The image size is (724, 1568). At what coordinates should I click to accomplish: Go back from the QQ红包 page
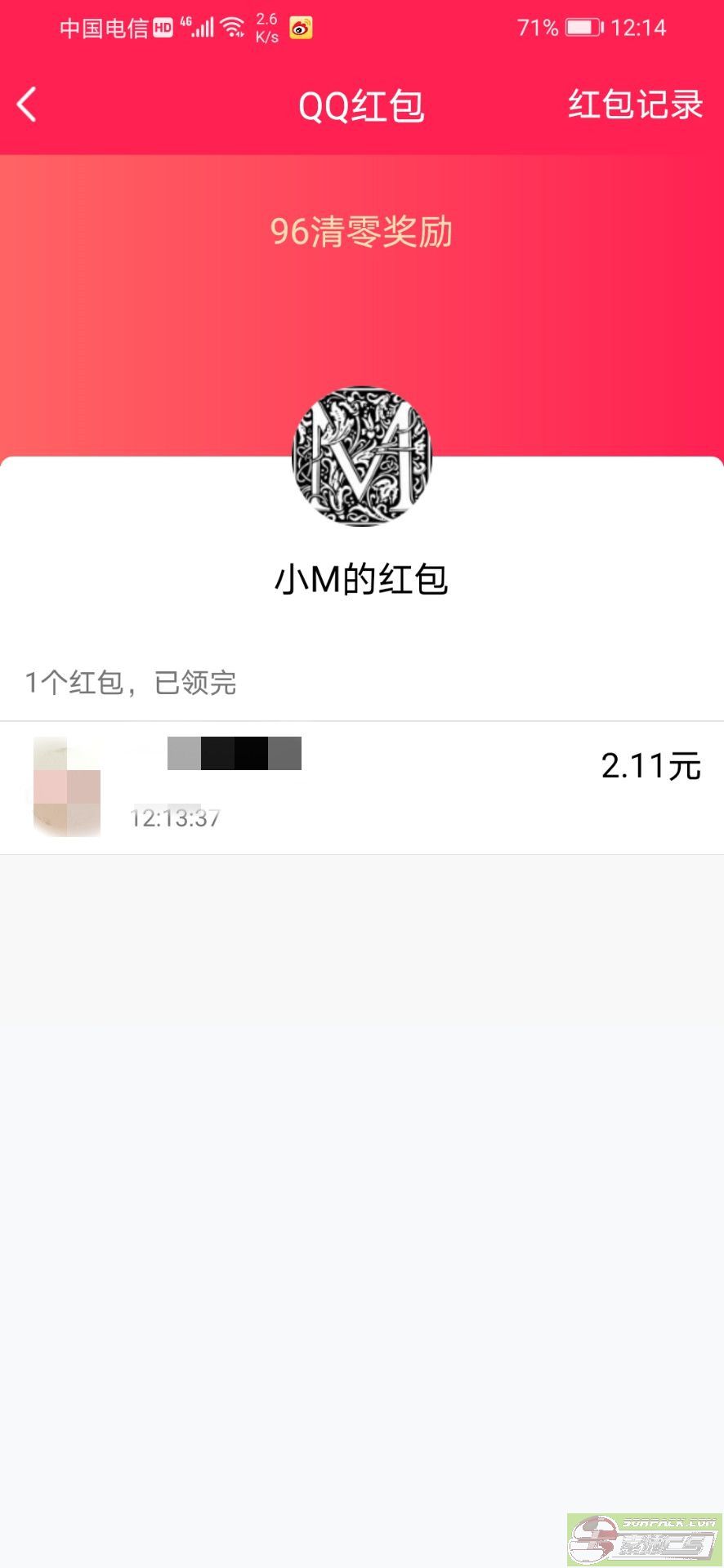[x=27, y=105]
